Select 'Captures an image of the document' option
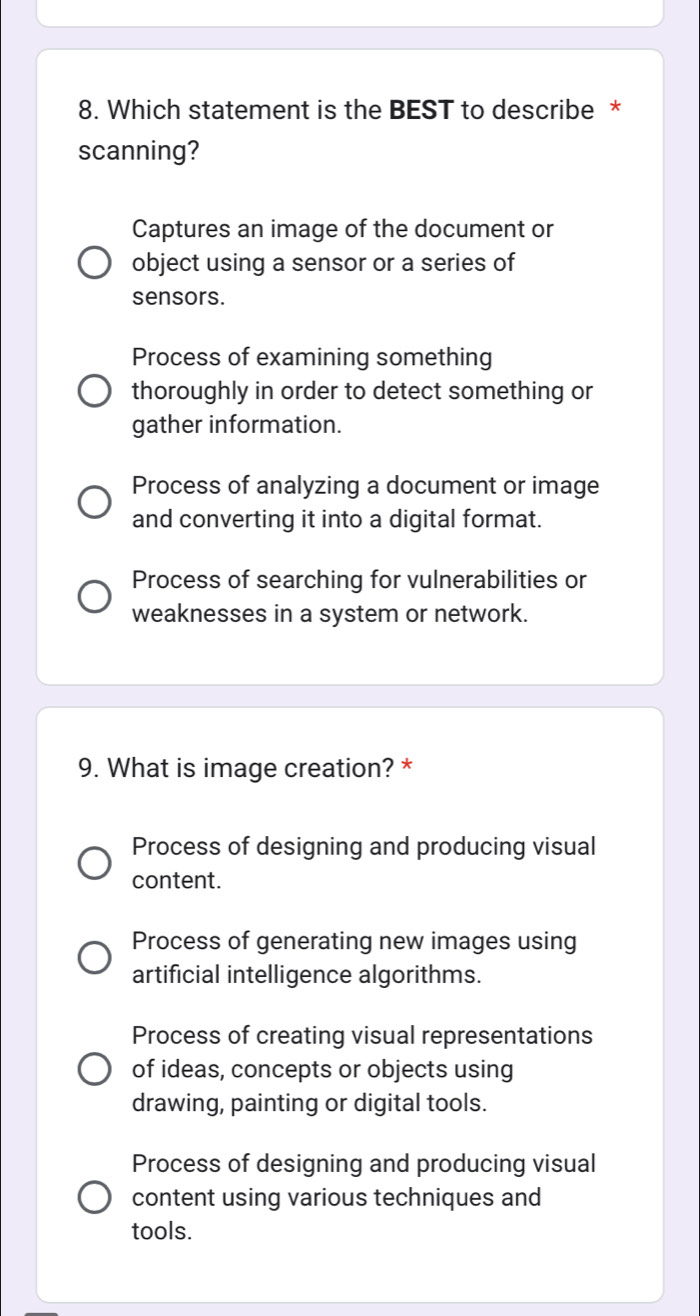 (x=95, y=263)
